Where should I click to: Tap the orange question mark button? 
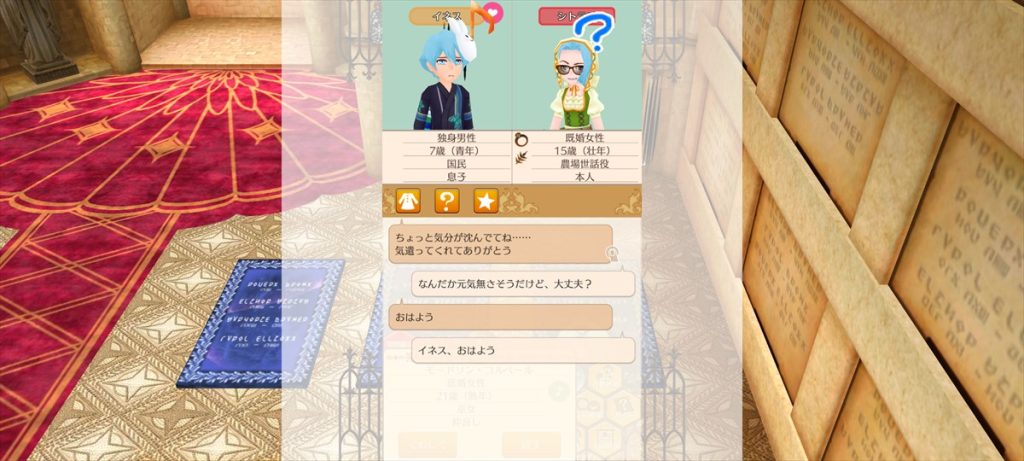pos(446,201)
